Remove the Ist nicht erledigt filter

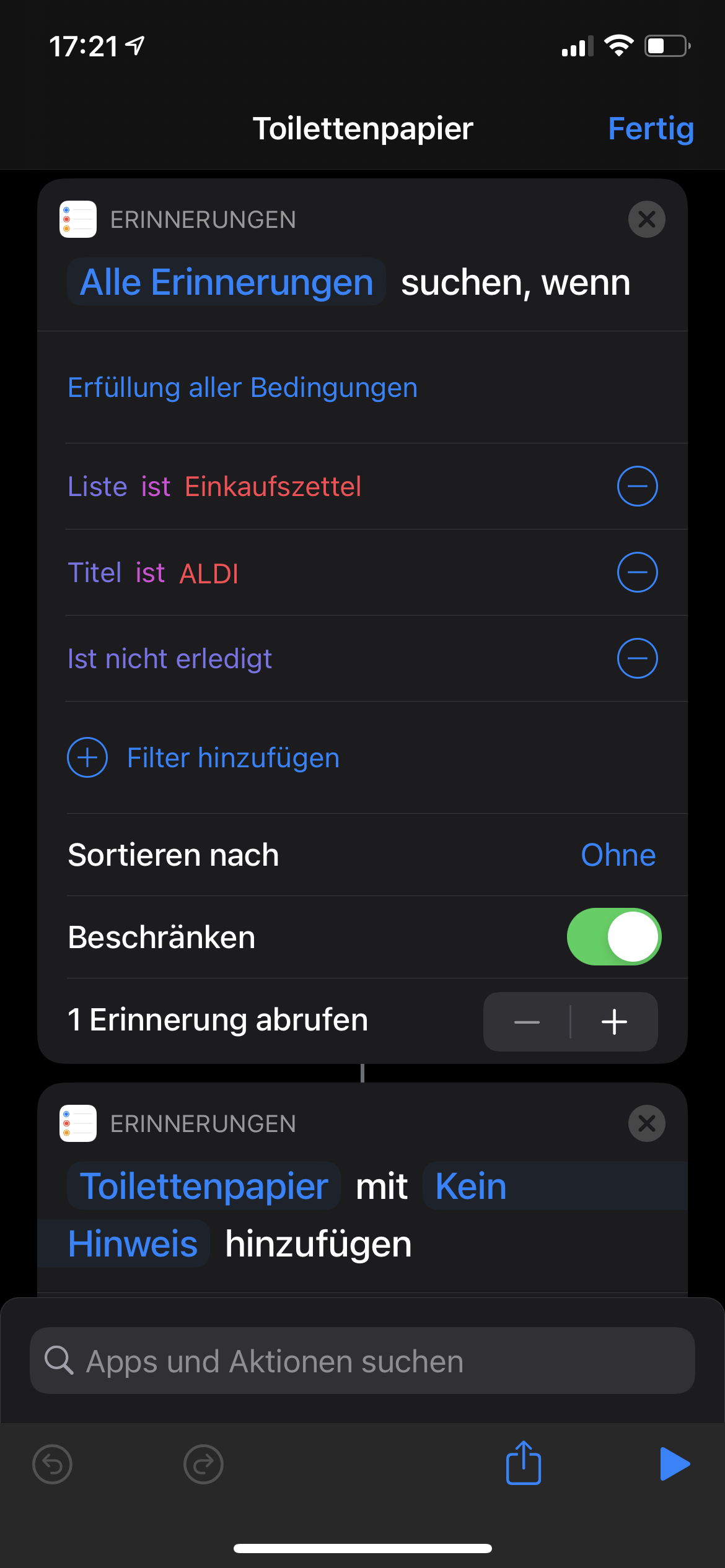(637, 658)
